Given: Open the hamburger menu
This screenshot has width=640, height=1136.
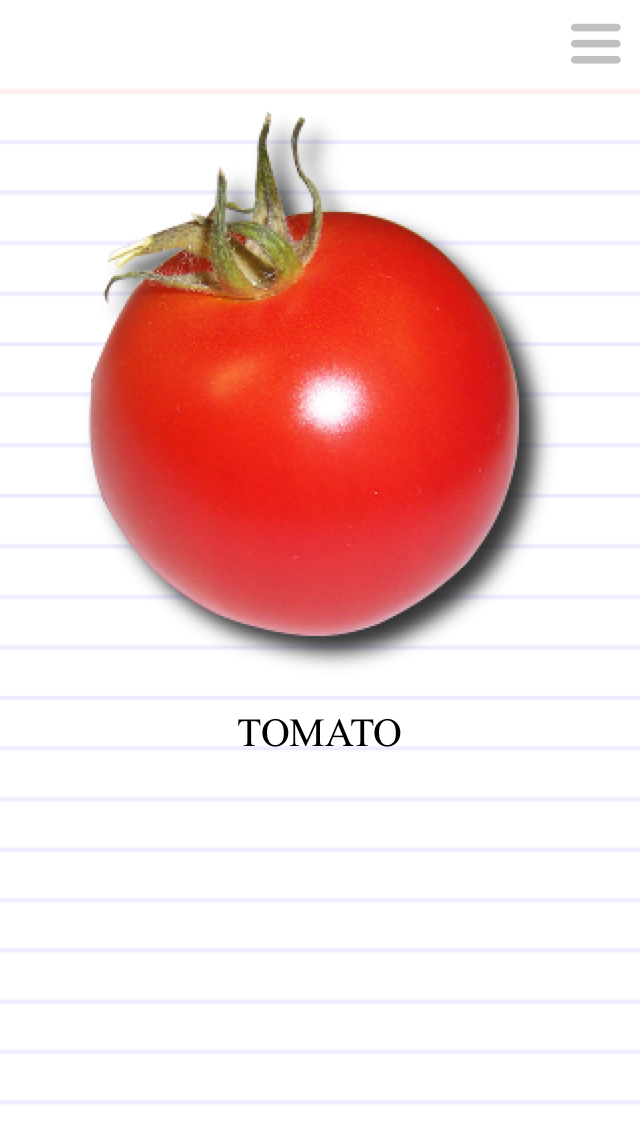Looking at the screenshot, I should pos(595,44).
